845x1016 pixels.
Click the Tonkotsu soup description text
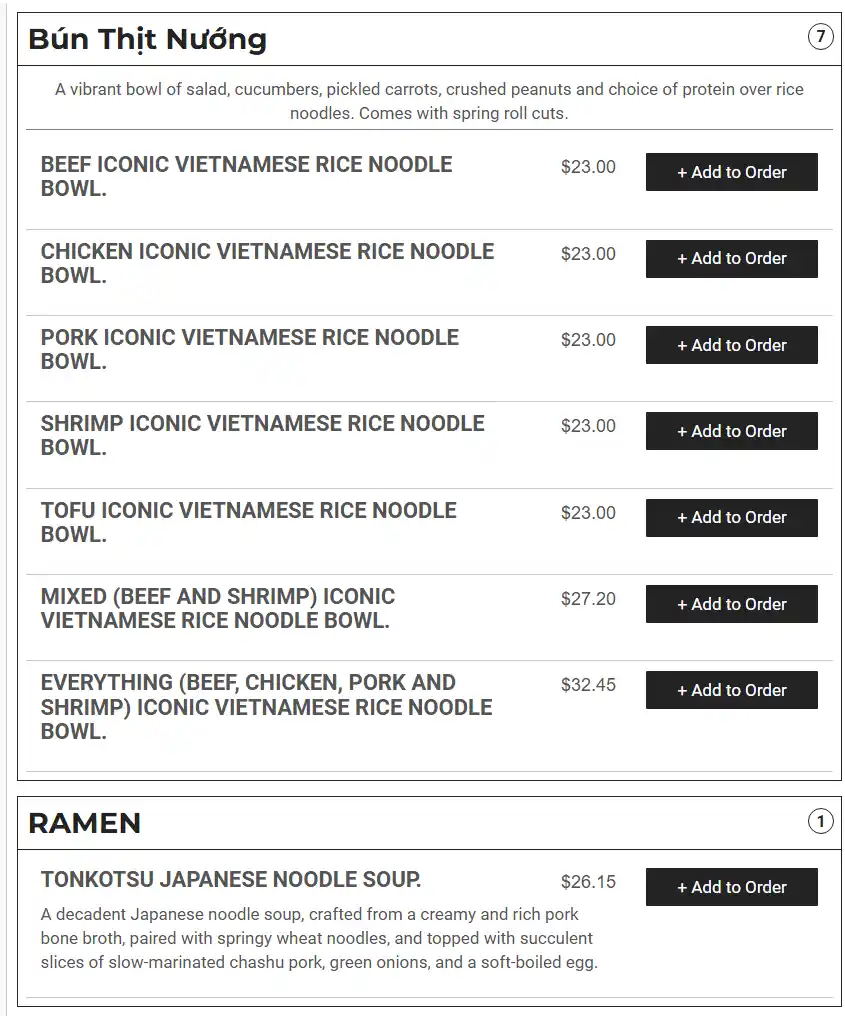pyautogui.click(x=315, y=938)
